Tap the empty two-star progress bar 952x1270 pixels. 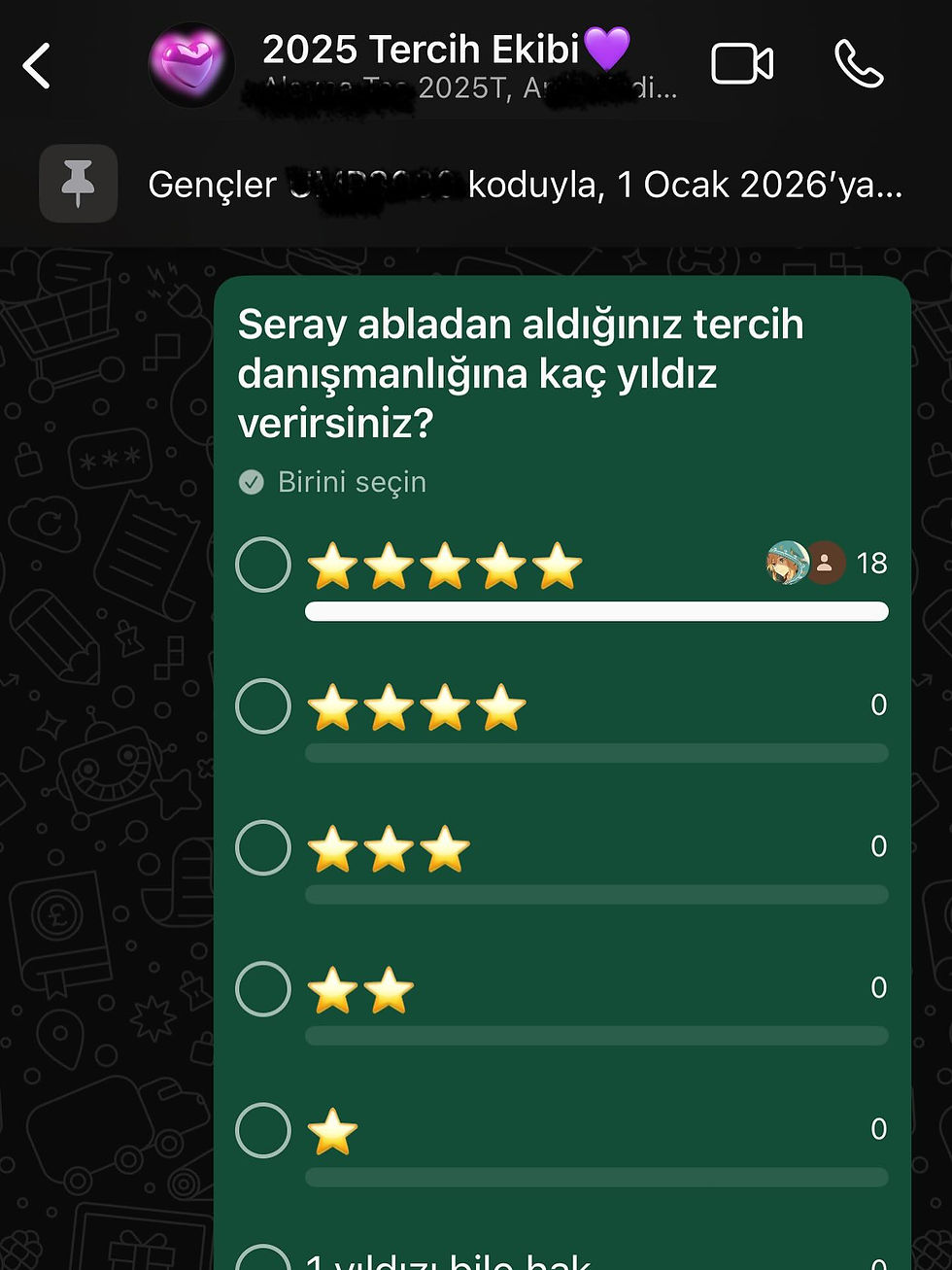point(596,1036)
